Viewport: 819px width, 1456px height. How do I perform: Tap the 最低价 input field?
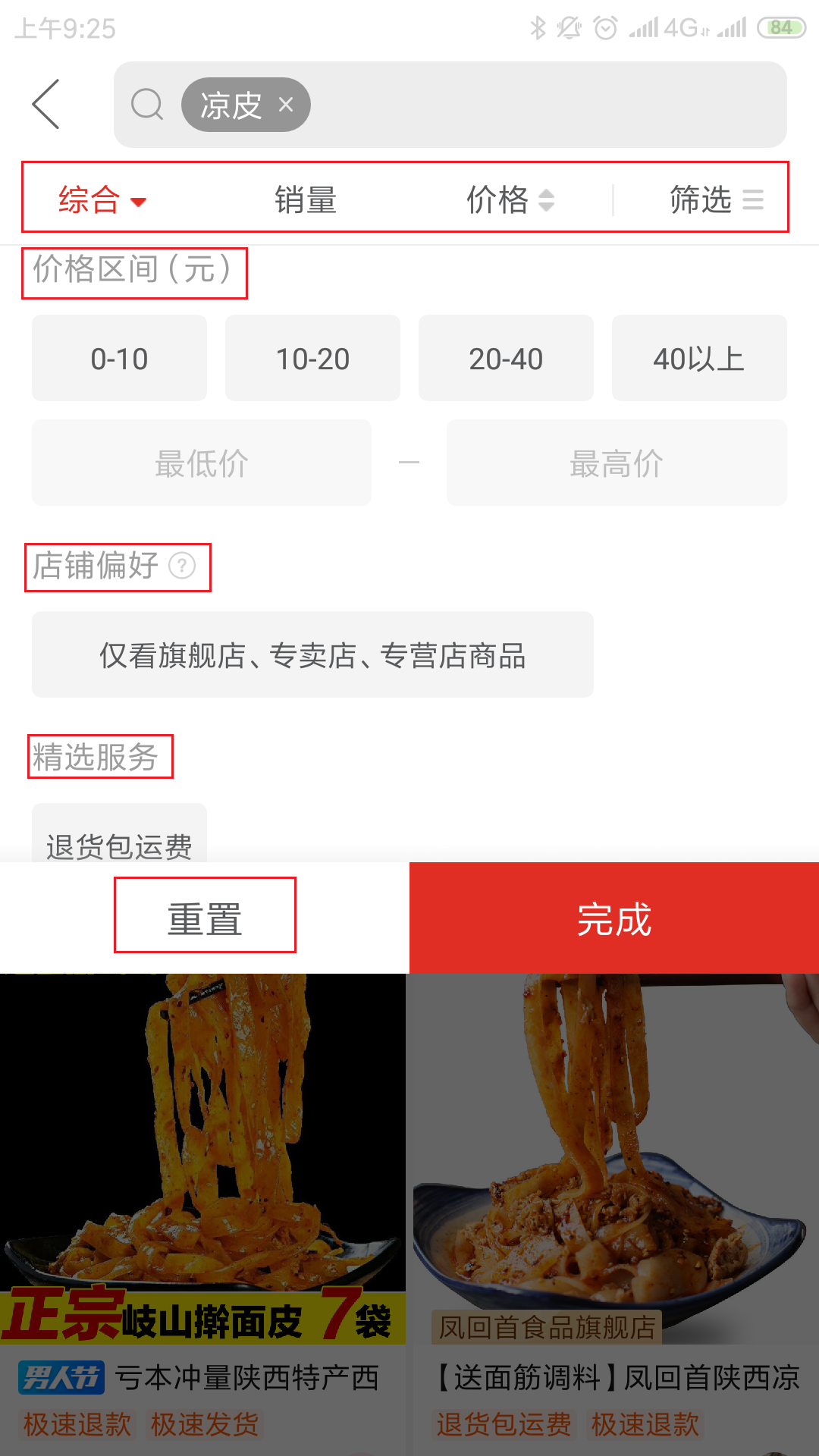pos(202,463)
